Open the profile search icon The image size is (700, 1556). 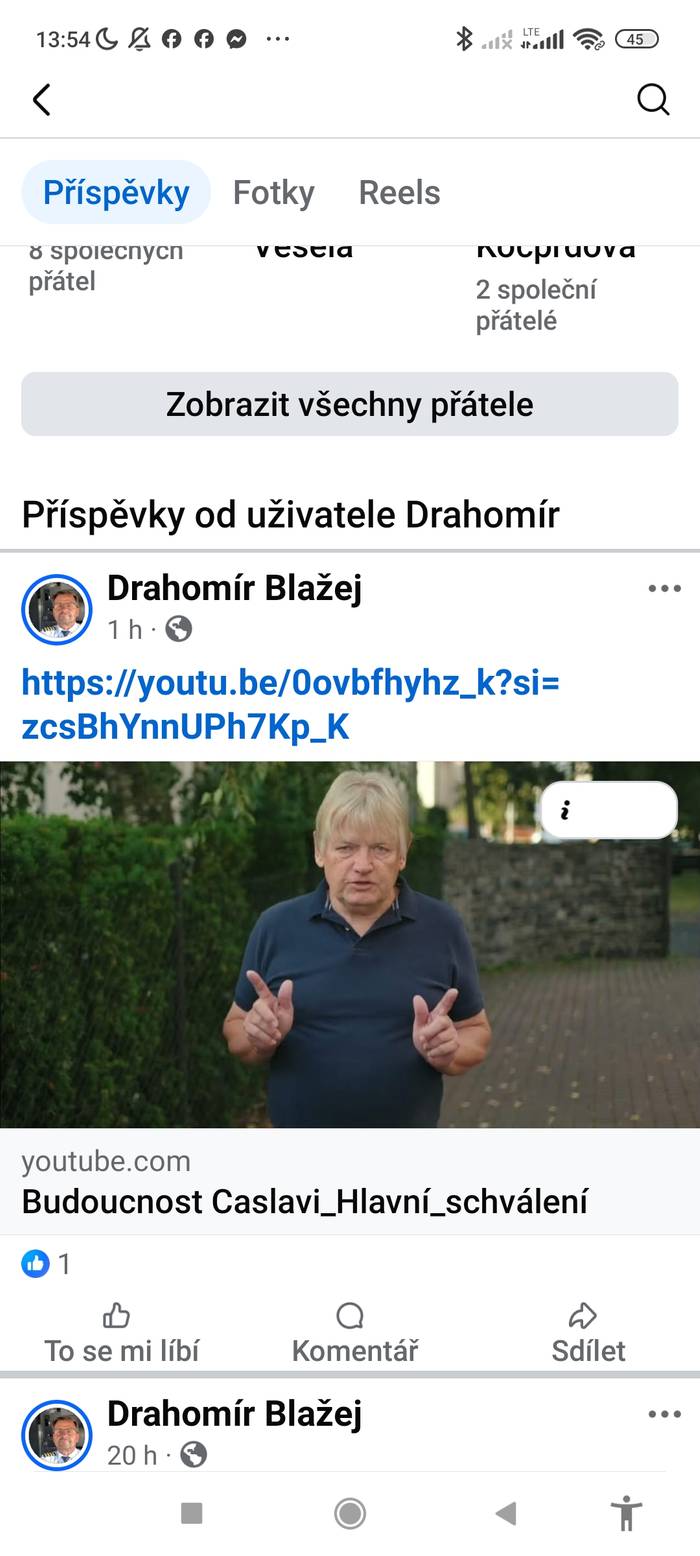point(653,100)
